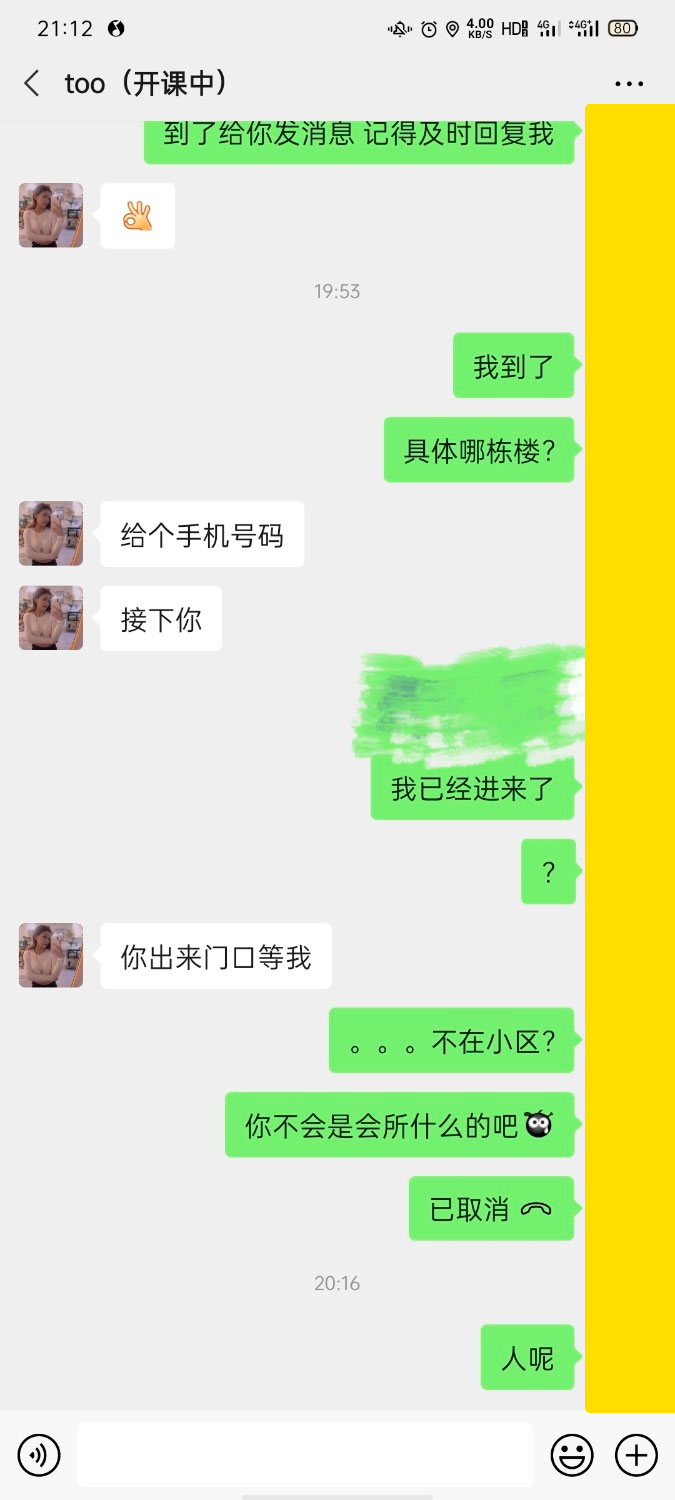Tap the cancelled call bubble 已取消
The image size is (675, 1500).
[491, 1209]
